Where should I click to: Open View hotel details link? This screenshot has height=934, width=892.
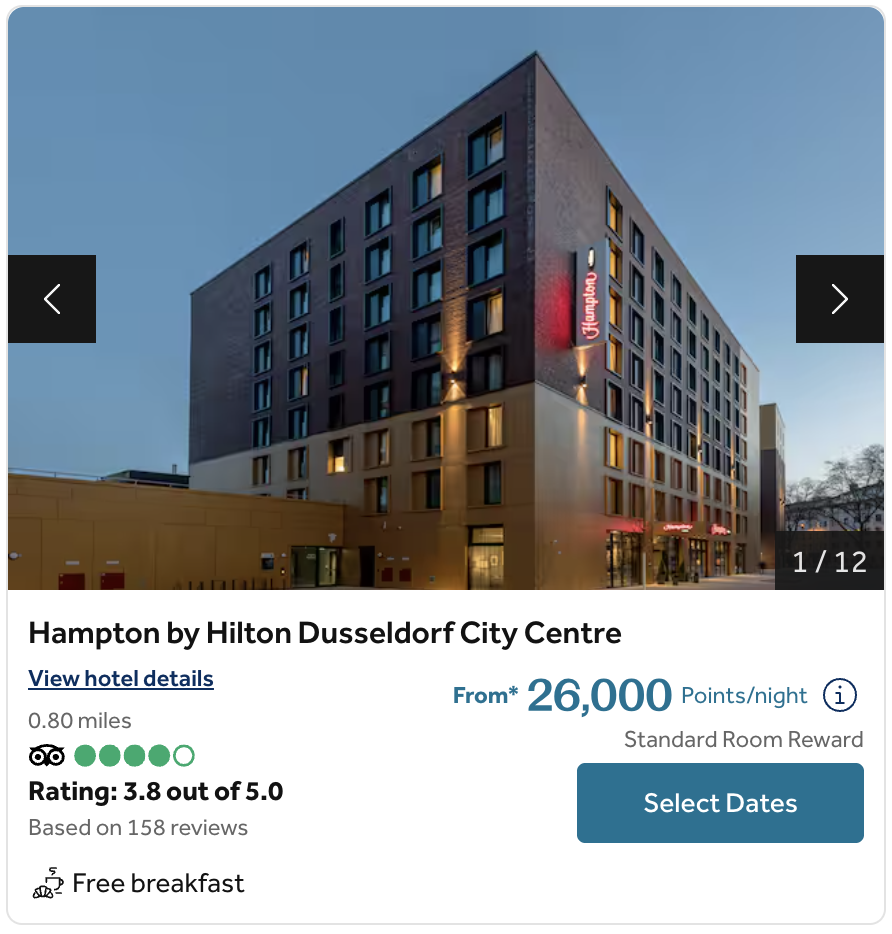pos(120,678)
